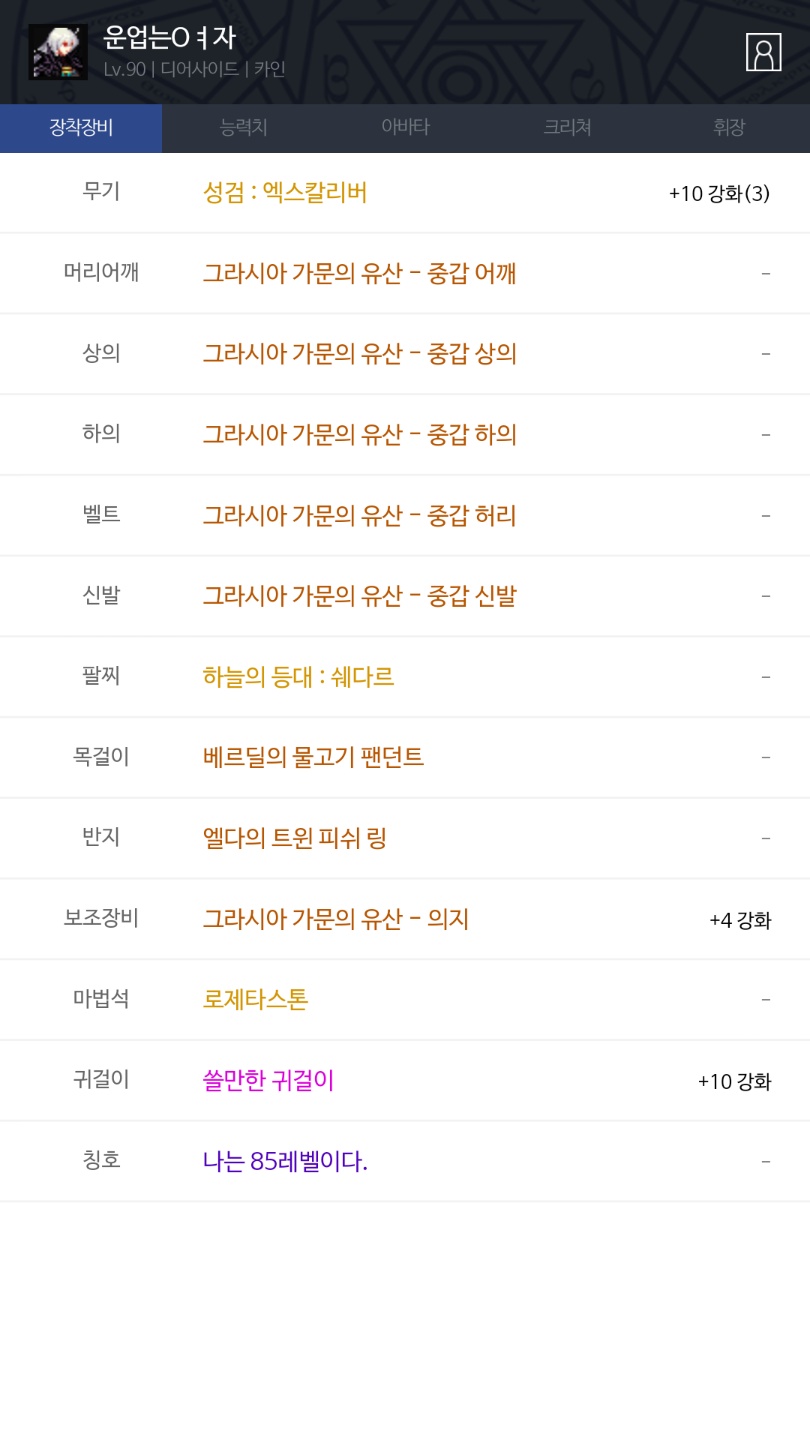
Task: Switch to the 아바타 tab
Action: pos(405,128)
